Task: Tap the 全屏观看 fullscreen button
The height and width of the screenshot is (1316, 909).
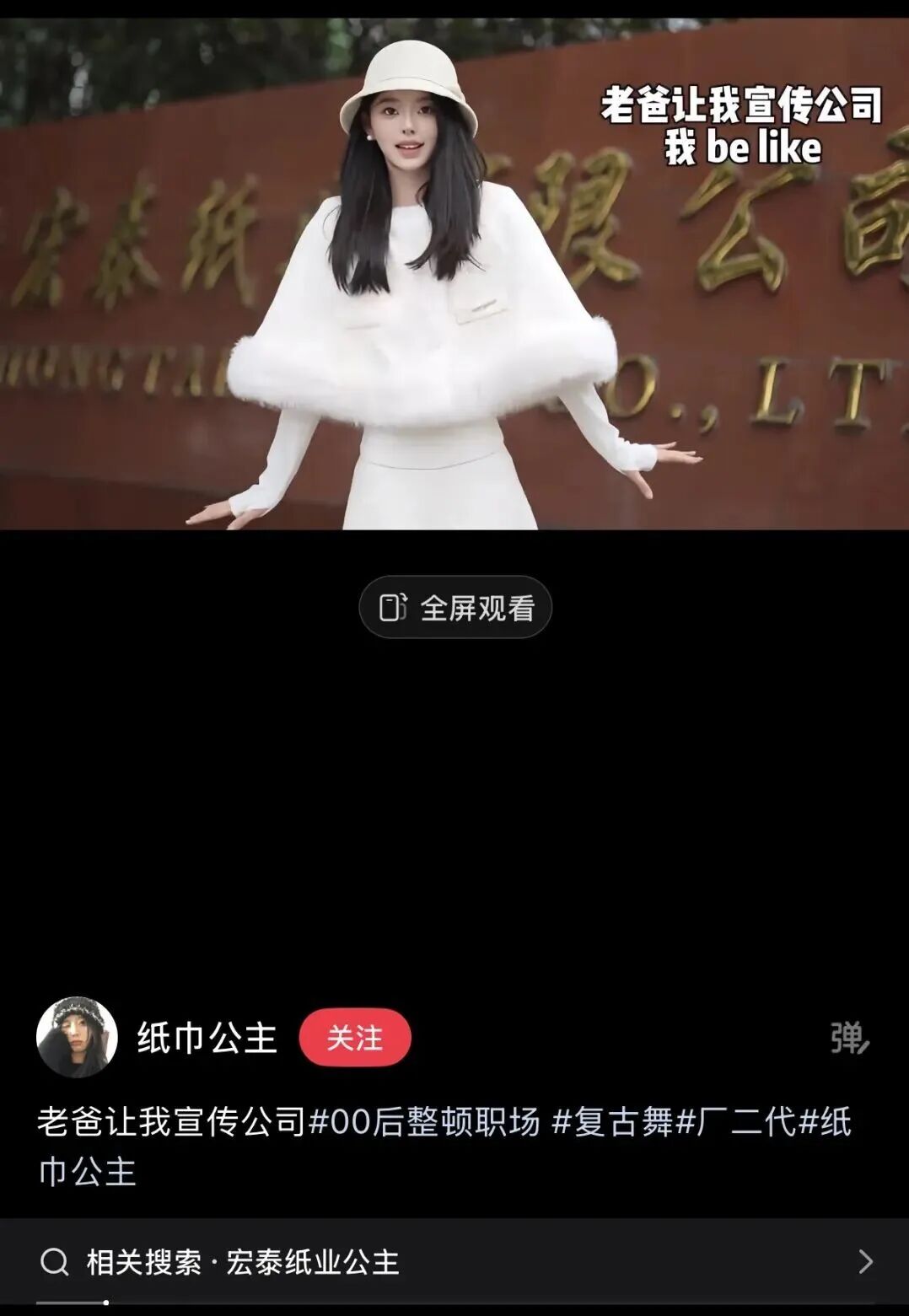Action: pos(455,607)
